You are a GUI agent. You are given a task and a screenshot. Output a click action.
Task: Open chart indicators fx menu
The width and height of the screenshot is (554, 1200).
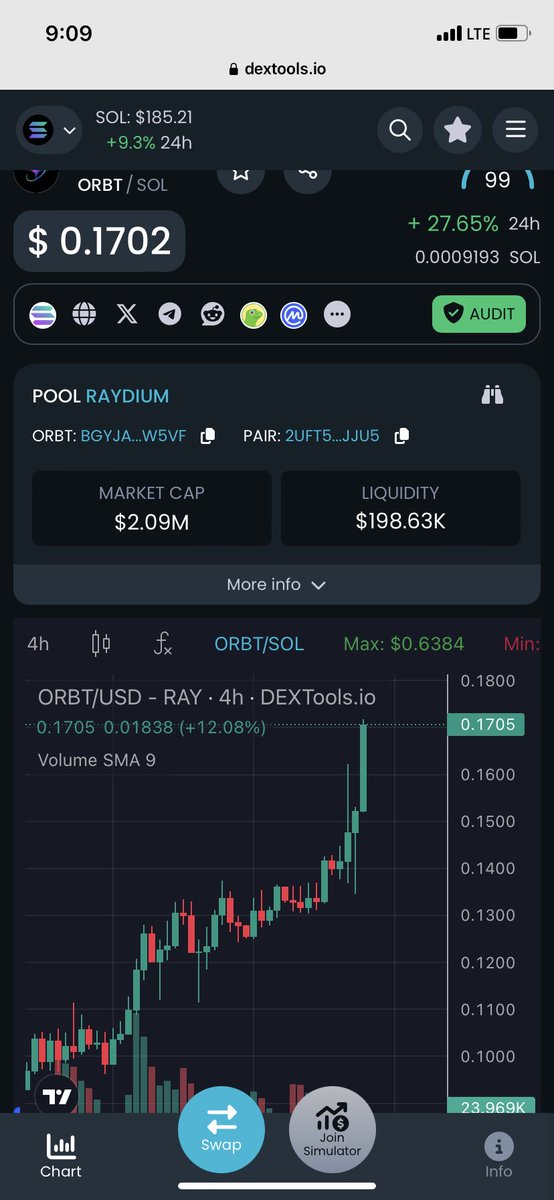pos(163,644)
